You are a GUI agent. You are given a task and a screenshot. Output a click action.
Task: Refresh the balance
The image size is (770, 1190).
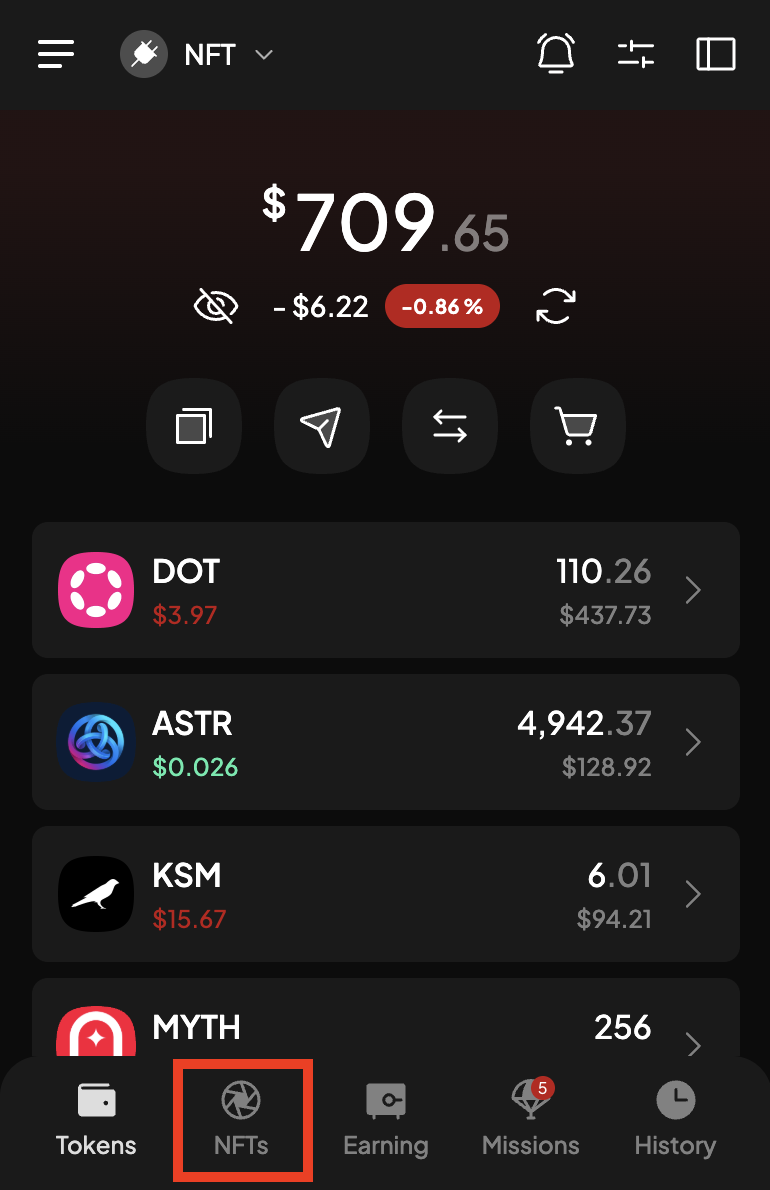coord(556,306)
